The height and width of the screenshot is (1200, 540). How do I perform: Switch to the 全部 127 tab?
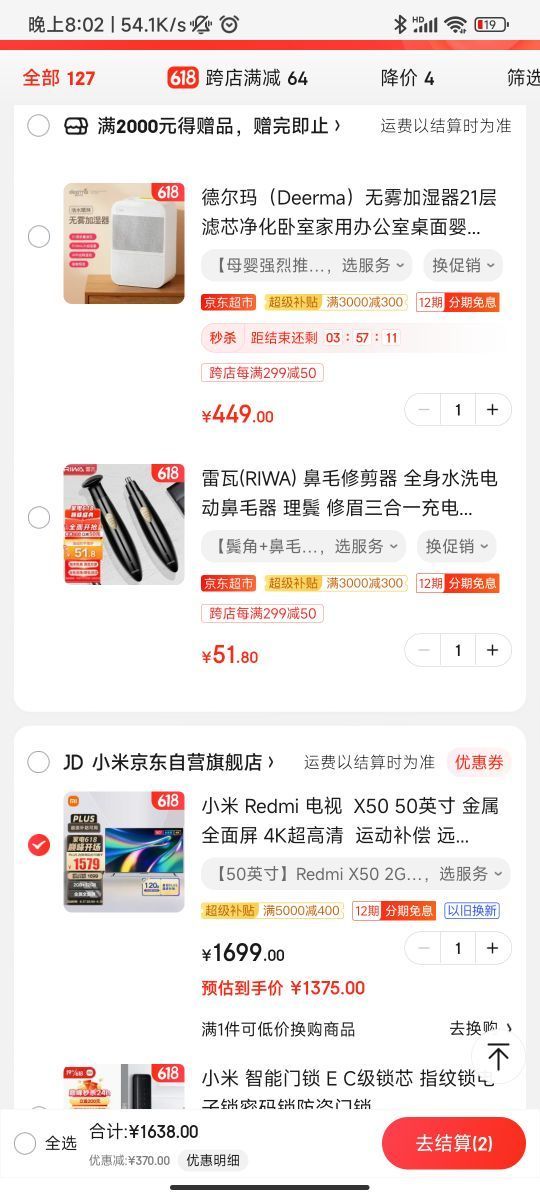tap(59, 78)
